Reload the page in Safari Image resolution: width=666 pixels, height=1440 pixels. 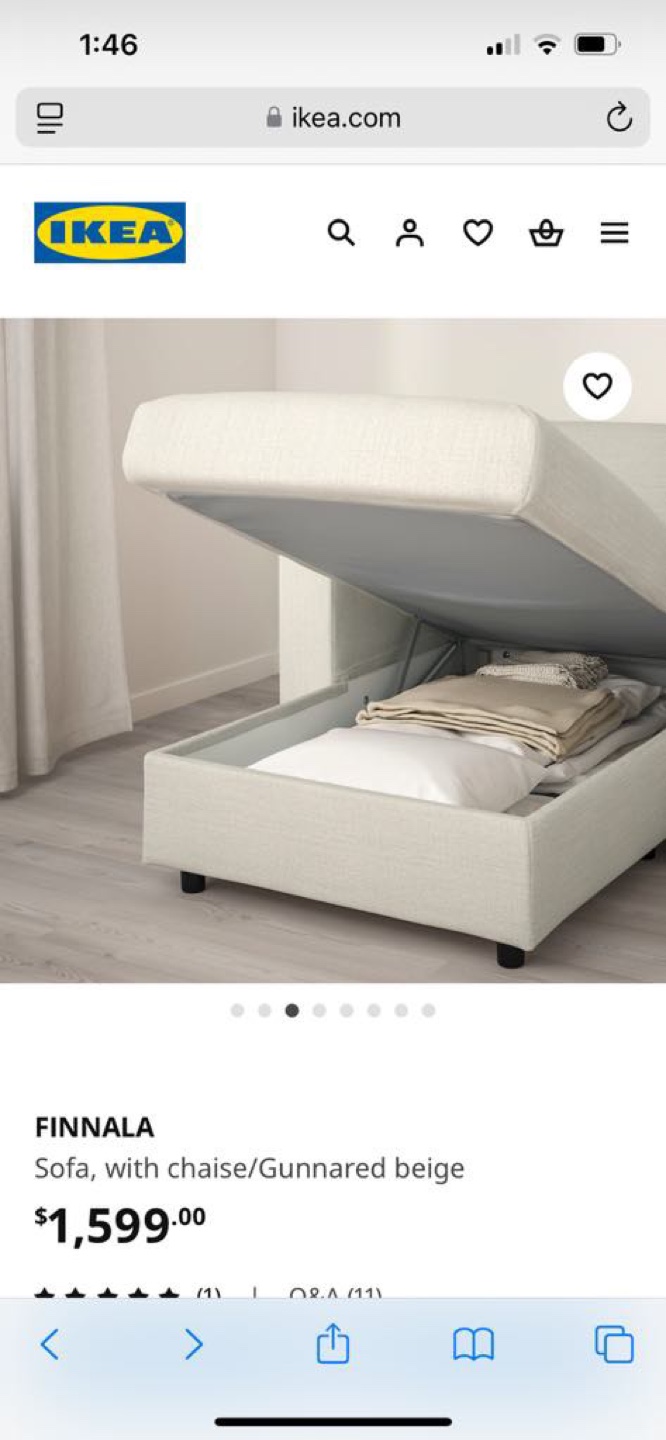tap(619, 118)
